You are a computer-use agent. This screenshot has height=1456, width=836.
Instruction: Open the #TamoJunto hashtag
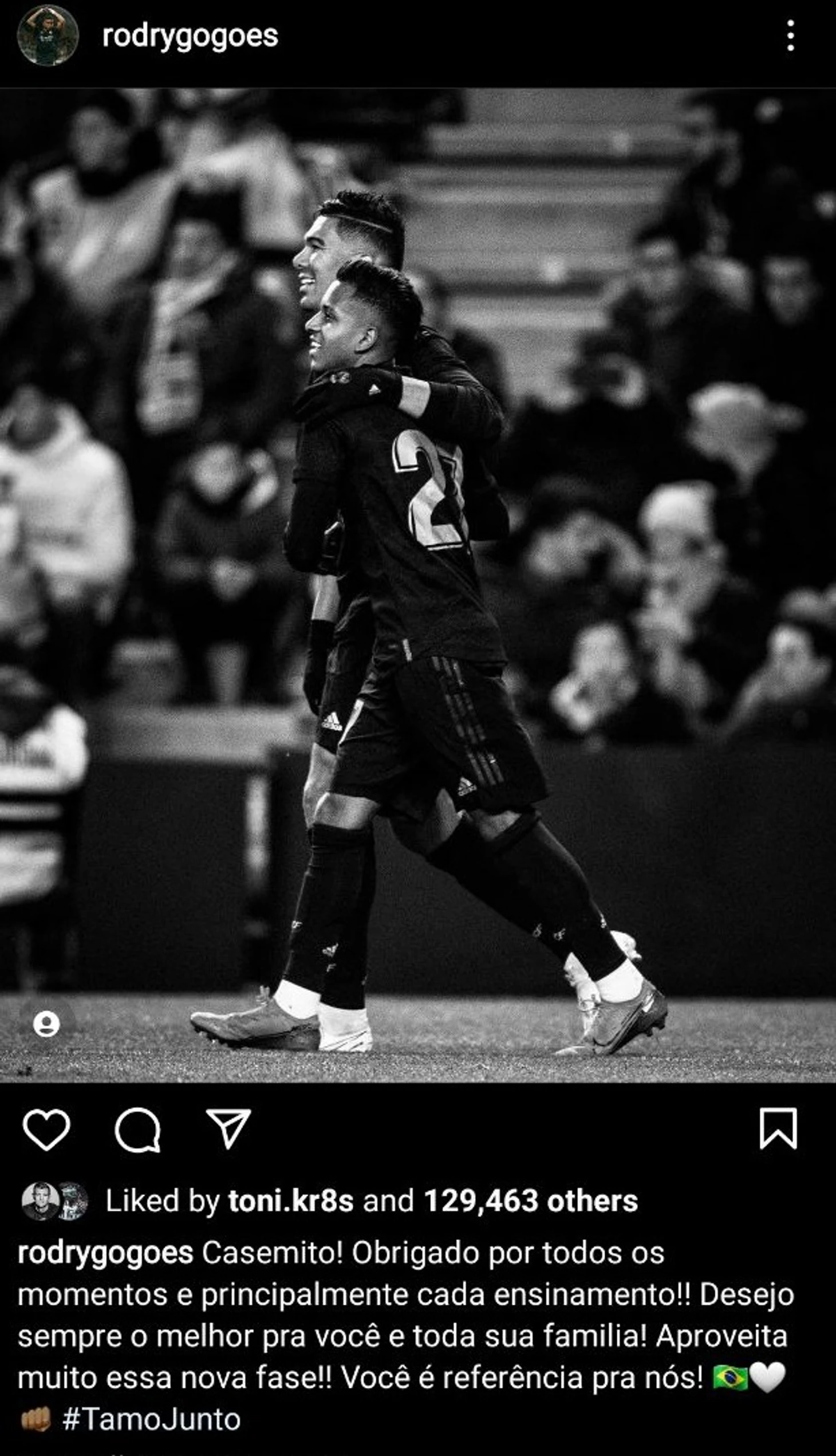click(152, 1420)
